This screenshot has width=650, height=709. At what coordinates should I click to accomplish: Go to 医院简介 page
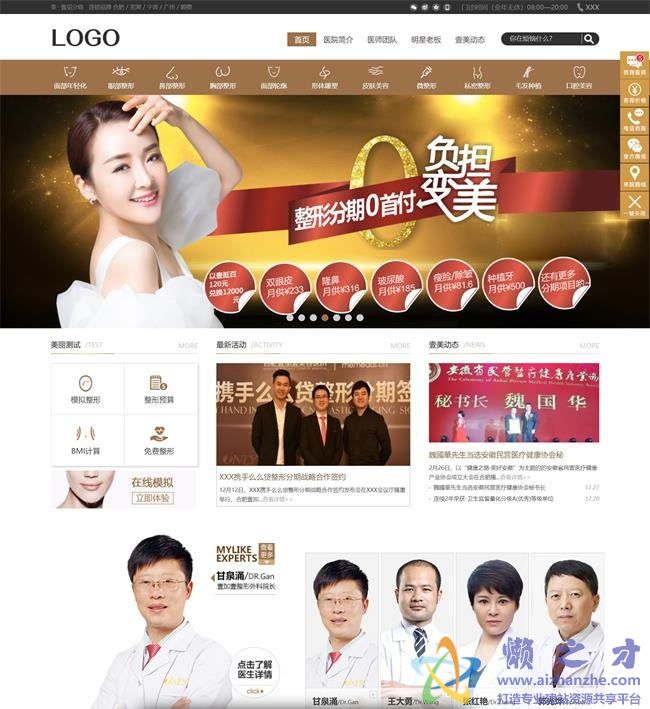click(x=339, y=39)
